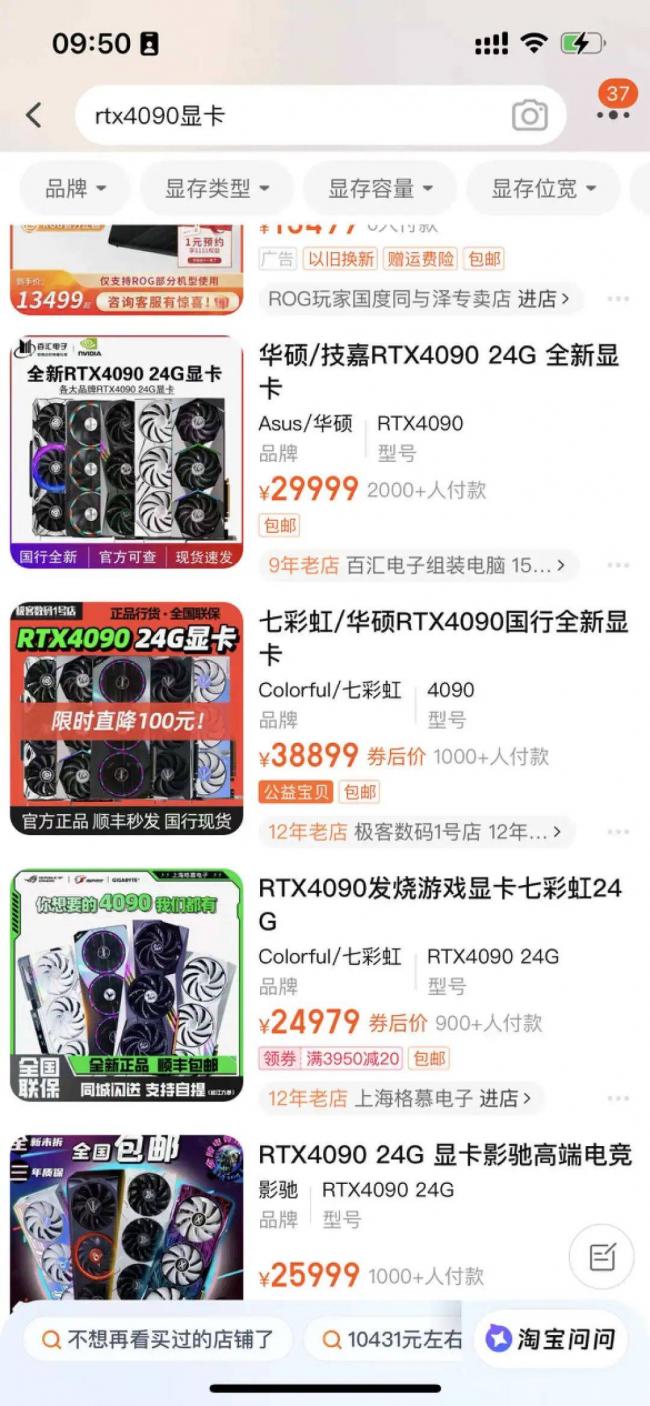The height and width of the screenshot is (1406, 650).
Task: Go back using the back arrow
Action: pos(34,115)
